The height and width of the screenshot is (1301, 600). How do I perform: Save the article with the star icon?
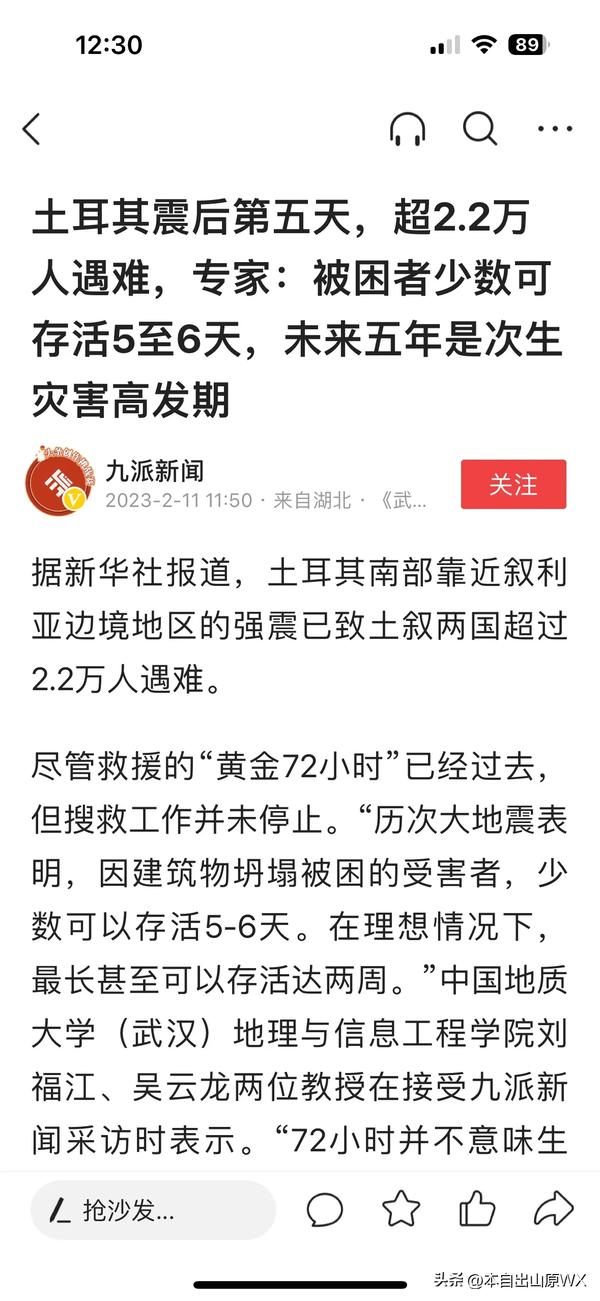[x=401, y=1210]
